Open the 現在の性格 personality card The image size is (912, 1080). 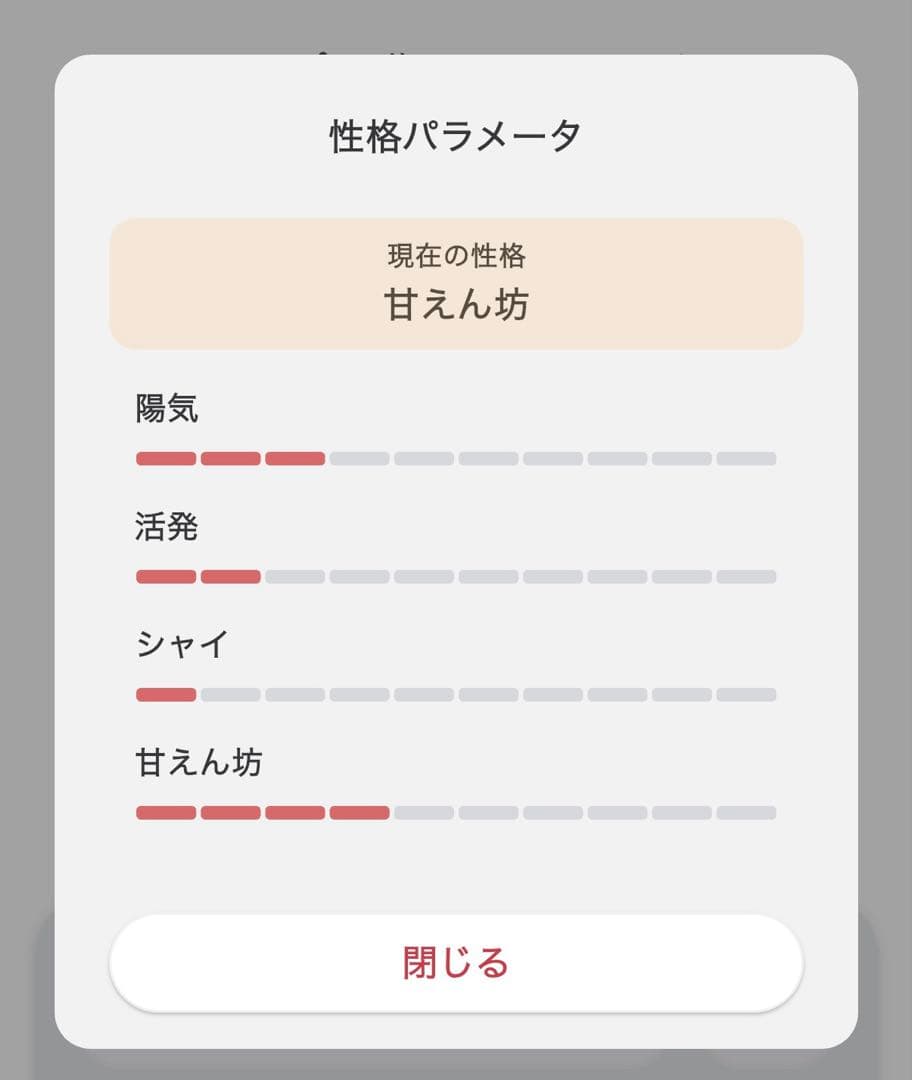[x=456, y=283]
